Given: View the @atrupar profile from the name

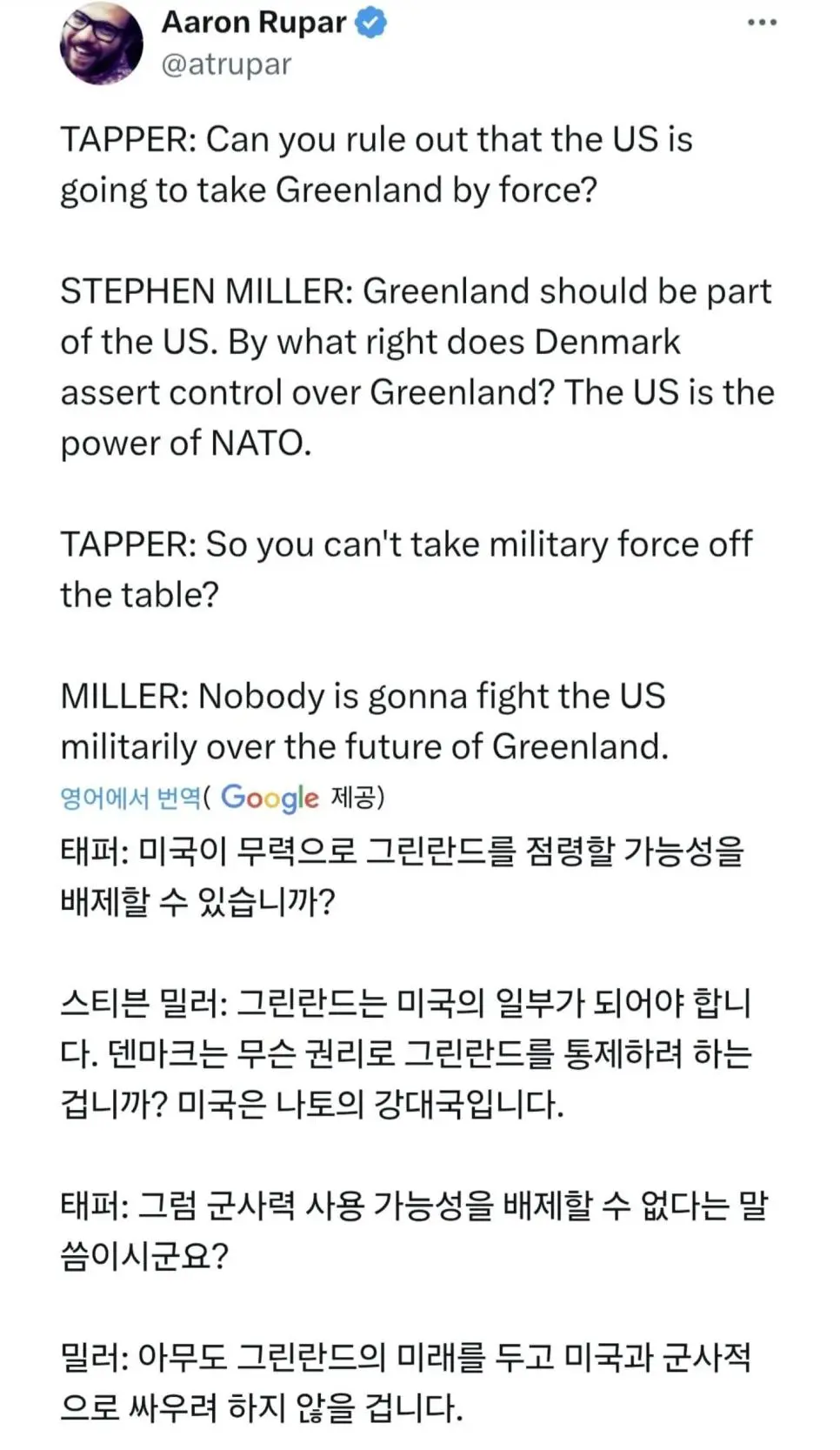Looking at the screenshot, I should (x=253, y=23).
